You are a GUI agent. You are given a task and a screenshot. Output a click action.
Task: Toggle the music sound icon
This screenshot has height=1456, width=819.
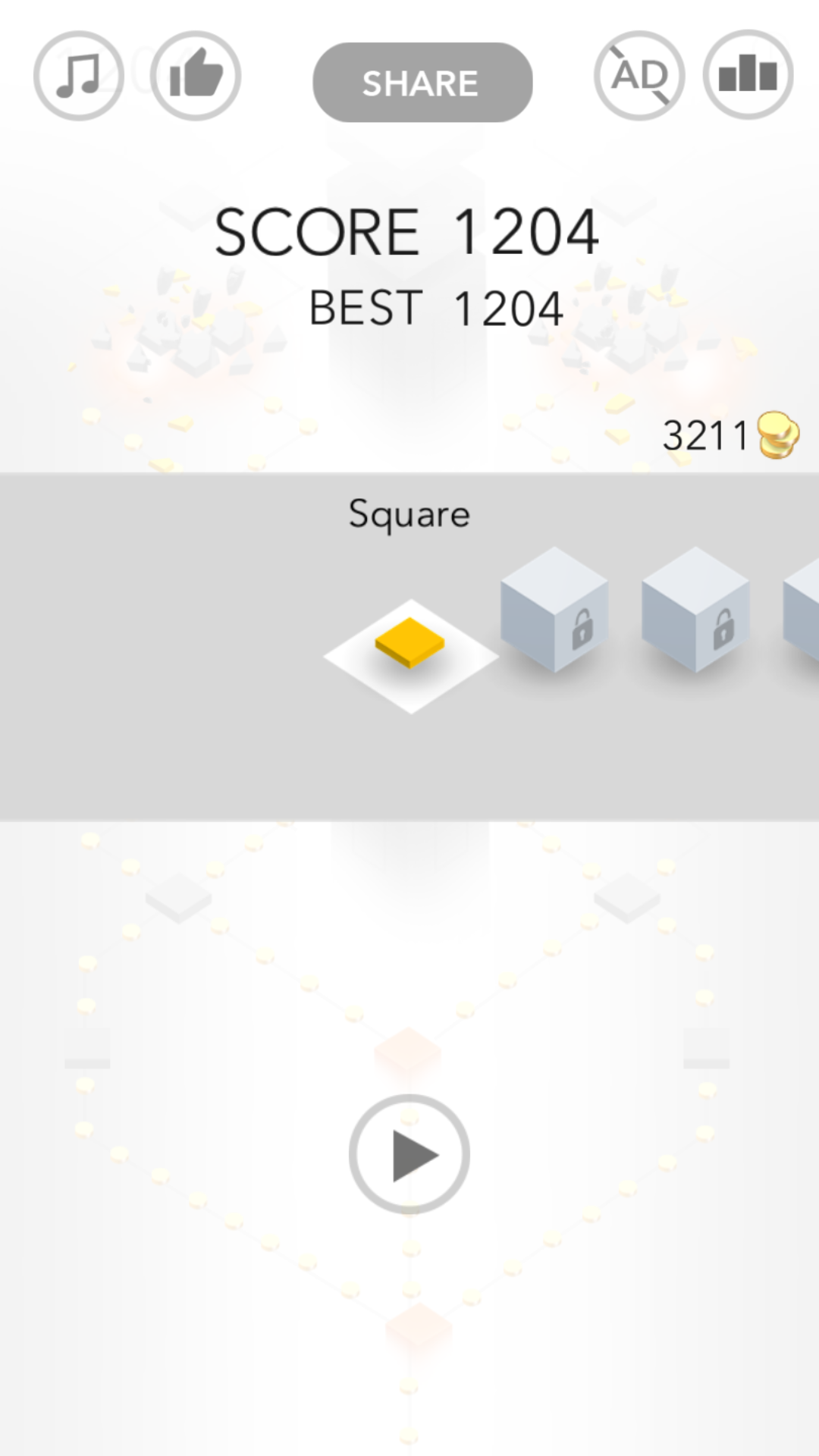point(78,76)
